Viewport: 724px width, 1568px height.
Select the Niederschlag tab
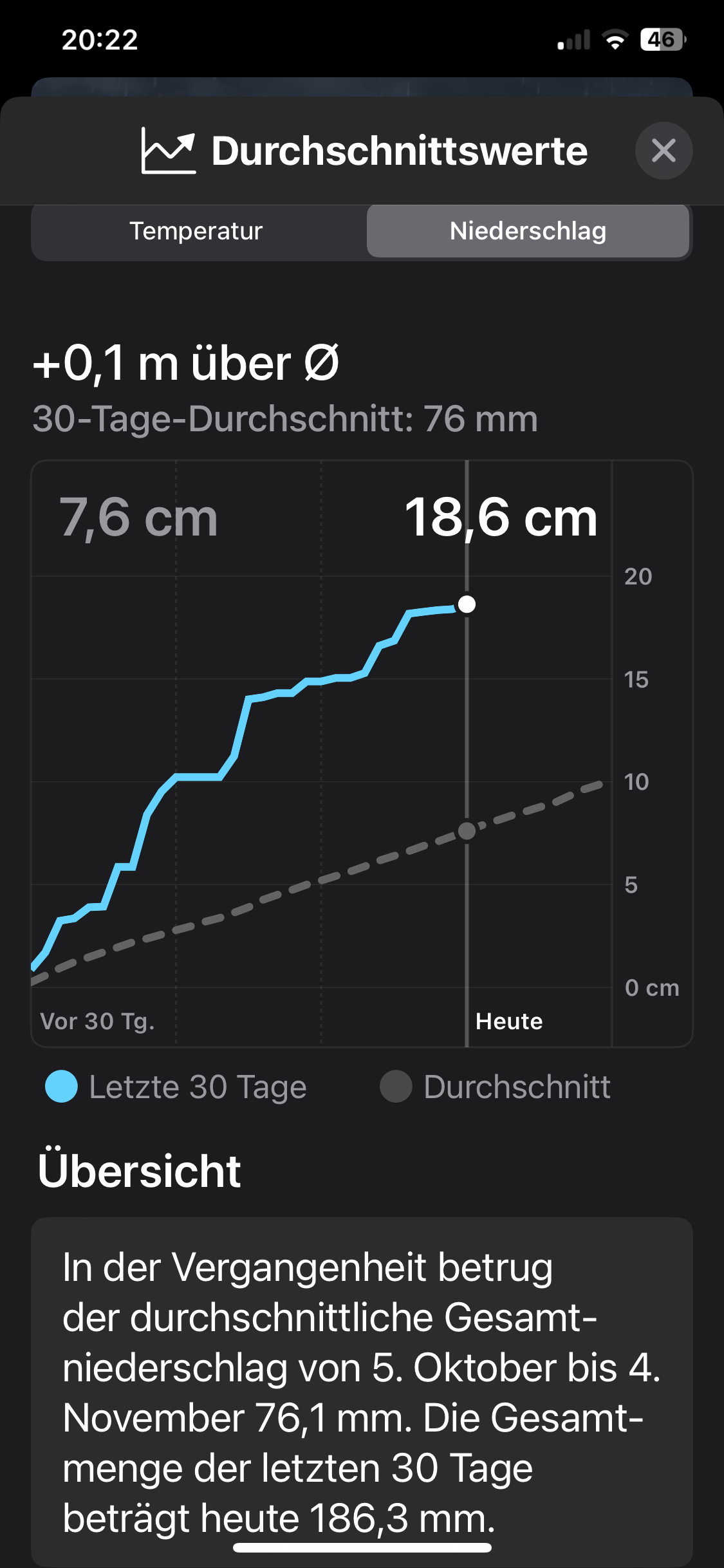(x=528, y=231)
